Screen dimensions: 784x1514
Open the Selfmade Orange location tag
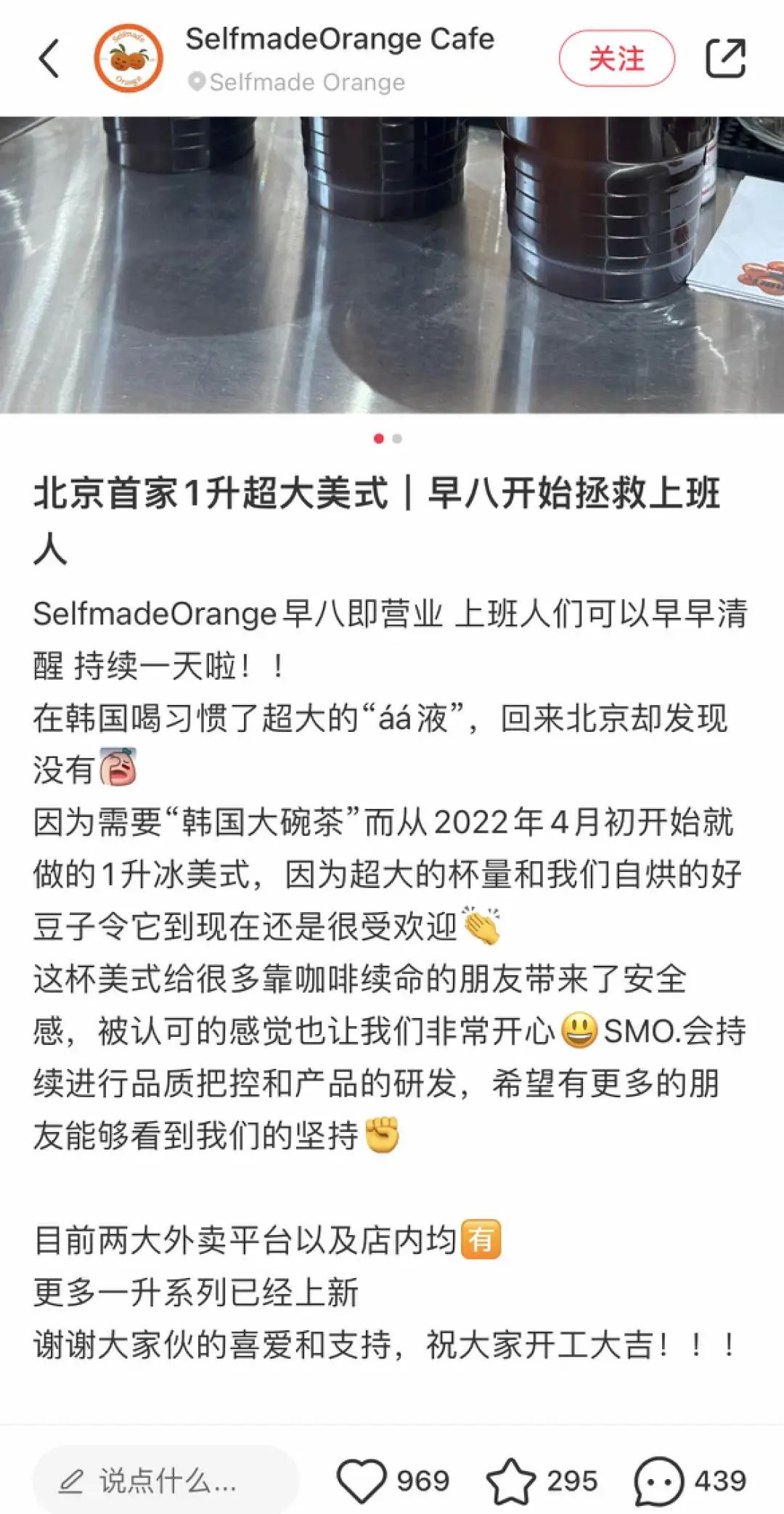click(297, 83)
